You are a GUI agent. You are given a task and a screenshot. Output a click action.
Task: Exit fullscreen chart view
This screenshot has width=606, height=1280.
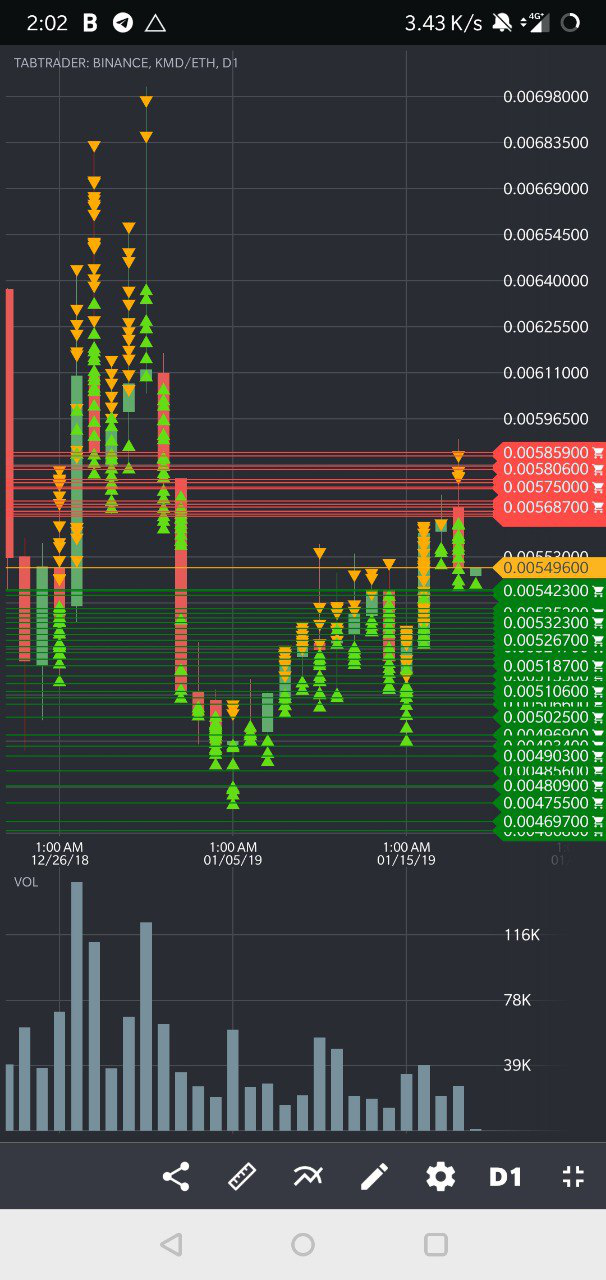(573, 1176)
